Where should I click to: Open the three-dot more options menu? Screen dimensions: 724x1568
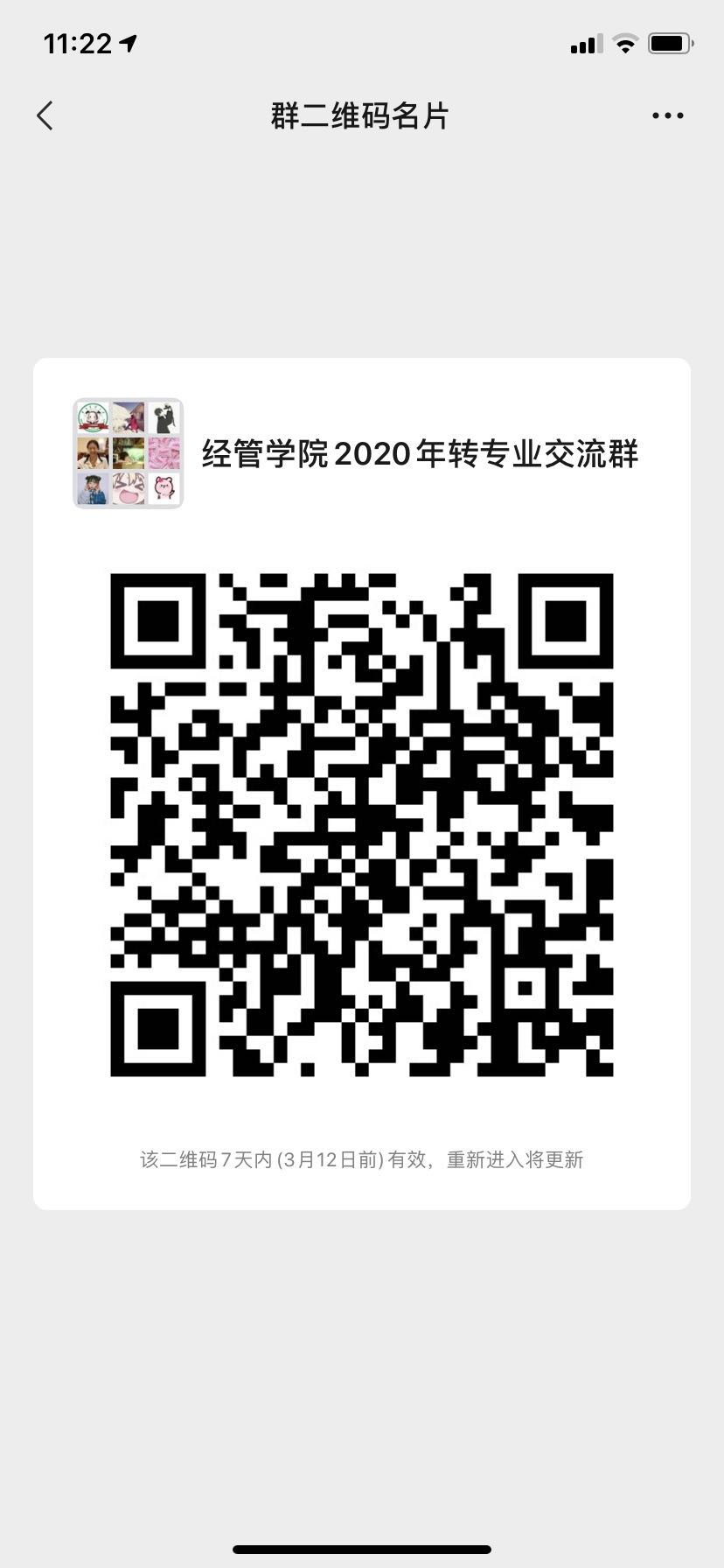(668, 115)
